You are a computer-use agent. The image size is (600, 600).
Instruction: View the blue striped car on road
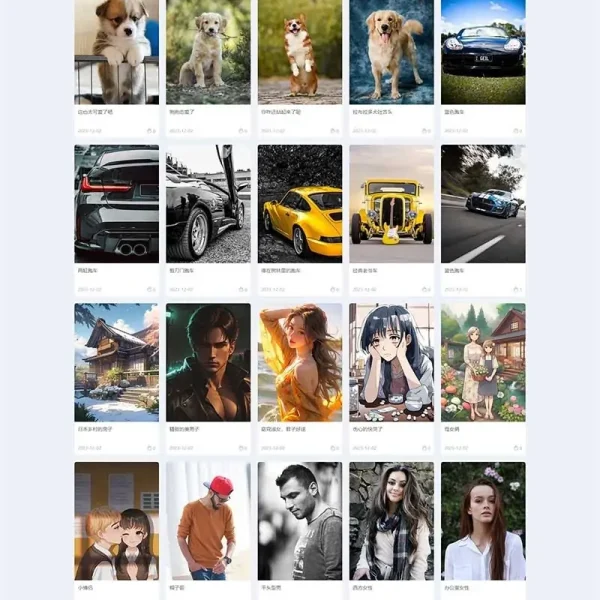pyautogui.click(x=483, y=204)
